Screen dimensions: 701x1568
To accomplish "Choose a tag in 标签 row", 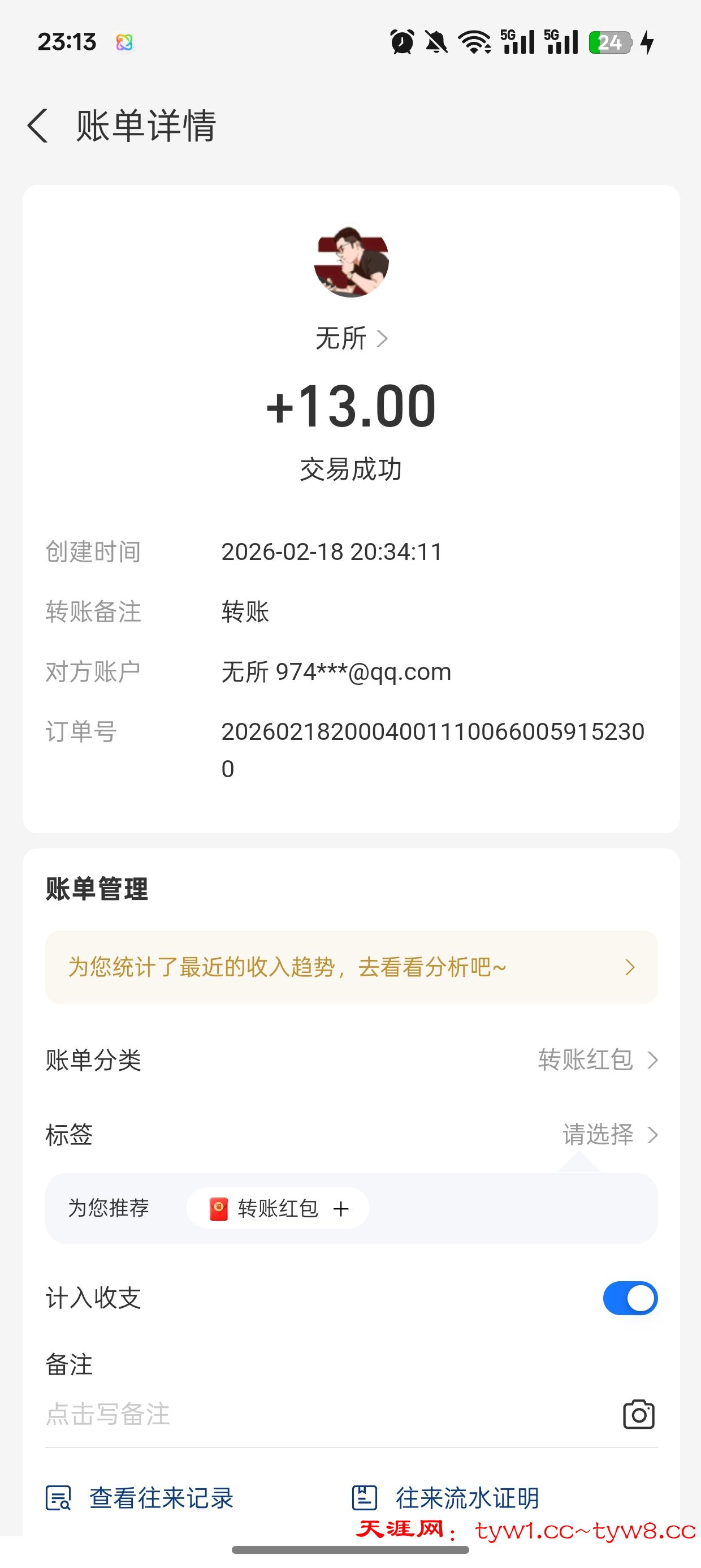I will [x=608, y=1135].
